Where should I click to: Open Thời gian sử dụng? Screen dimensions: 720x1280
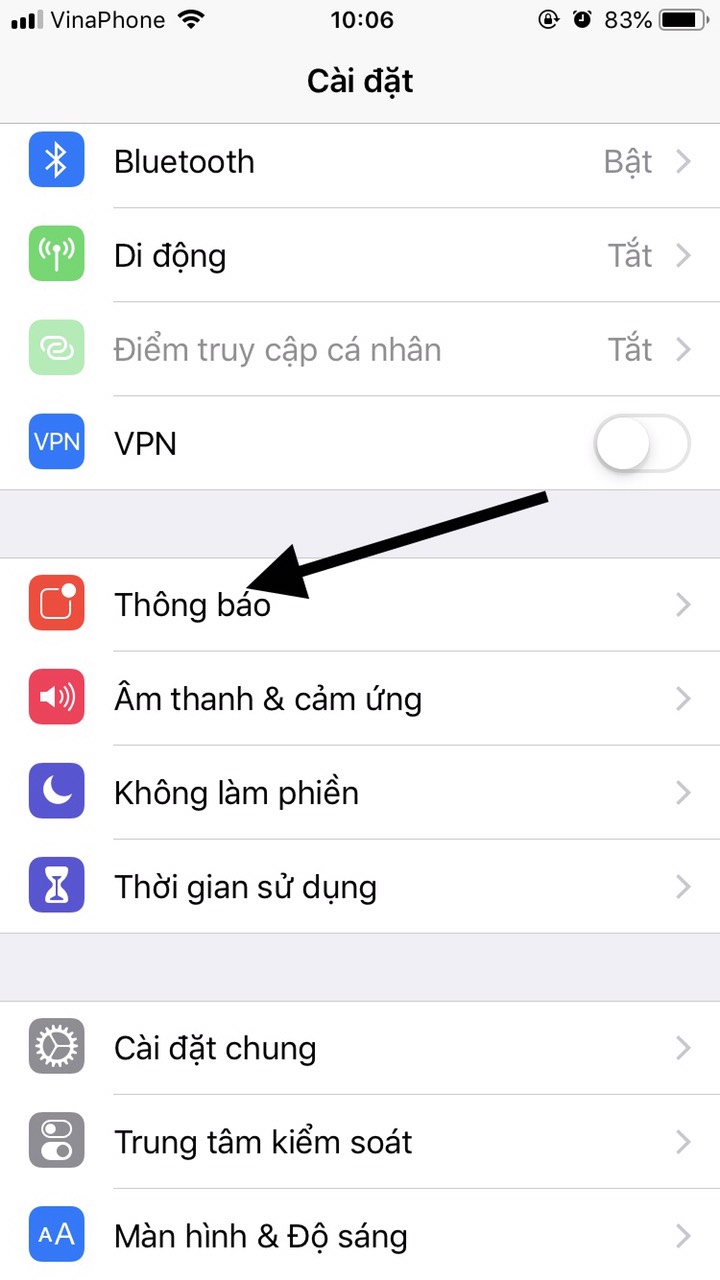click(360, 887)
